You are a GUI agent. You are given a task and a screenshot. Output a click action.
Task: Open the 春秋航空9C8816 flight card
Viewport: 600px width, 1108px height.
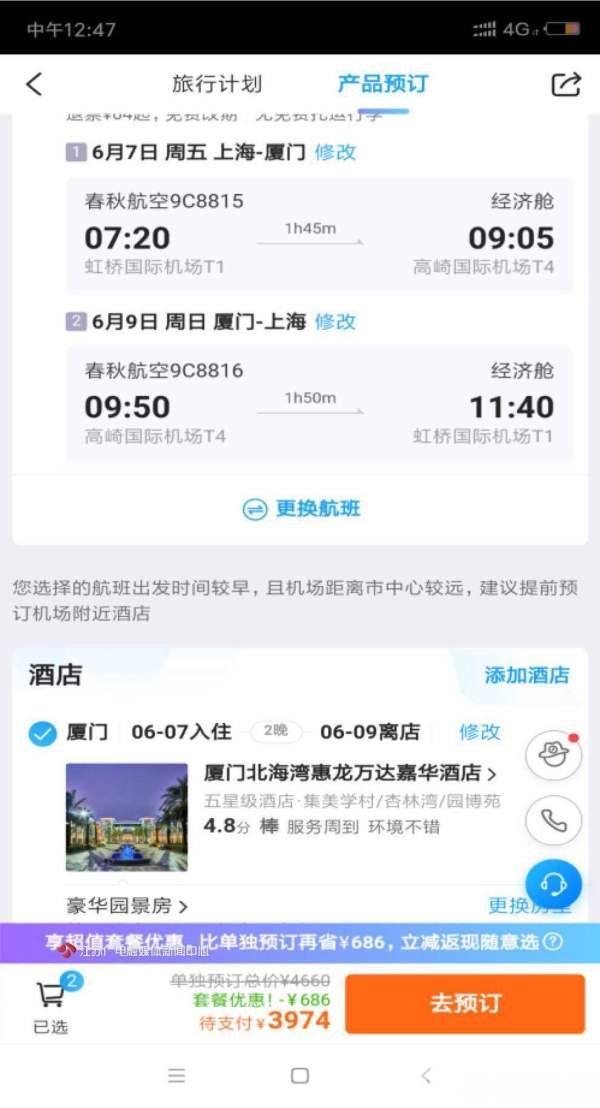pos(319,404)
